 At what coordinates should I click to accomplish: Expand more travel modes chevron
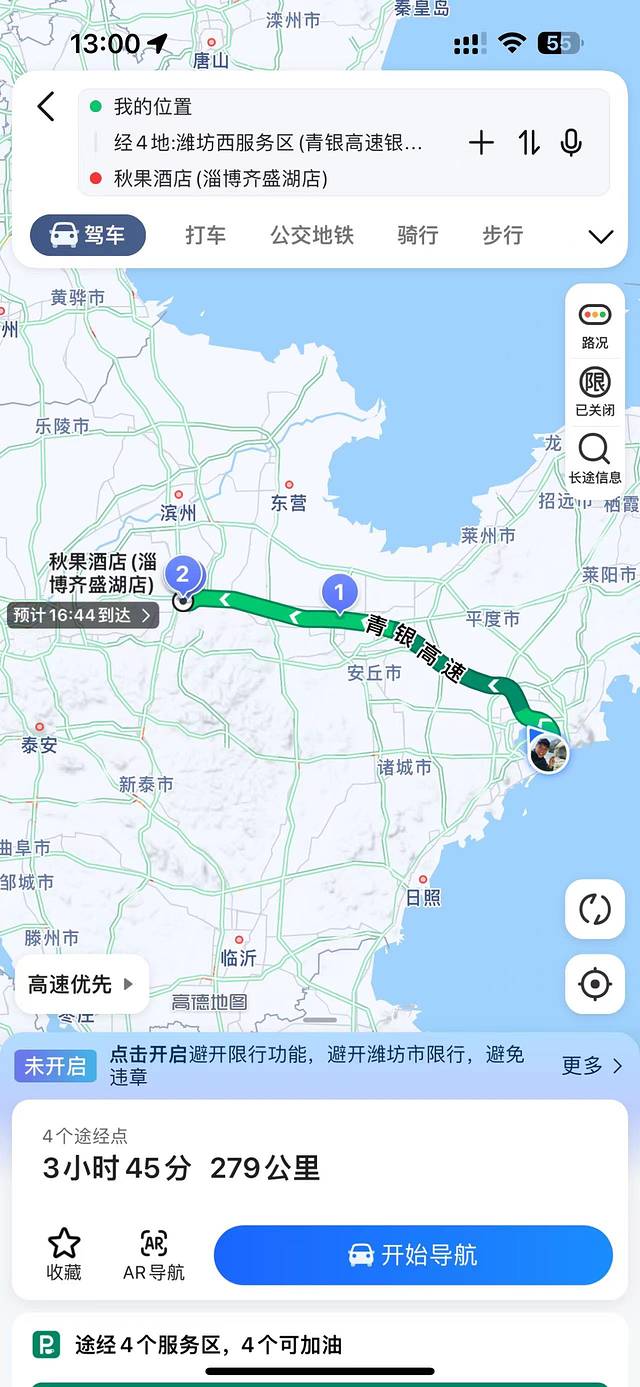pyautogui.click(x=600, y=237)
